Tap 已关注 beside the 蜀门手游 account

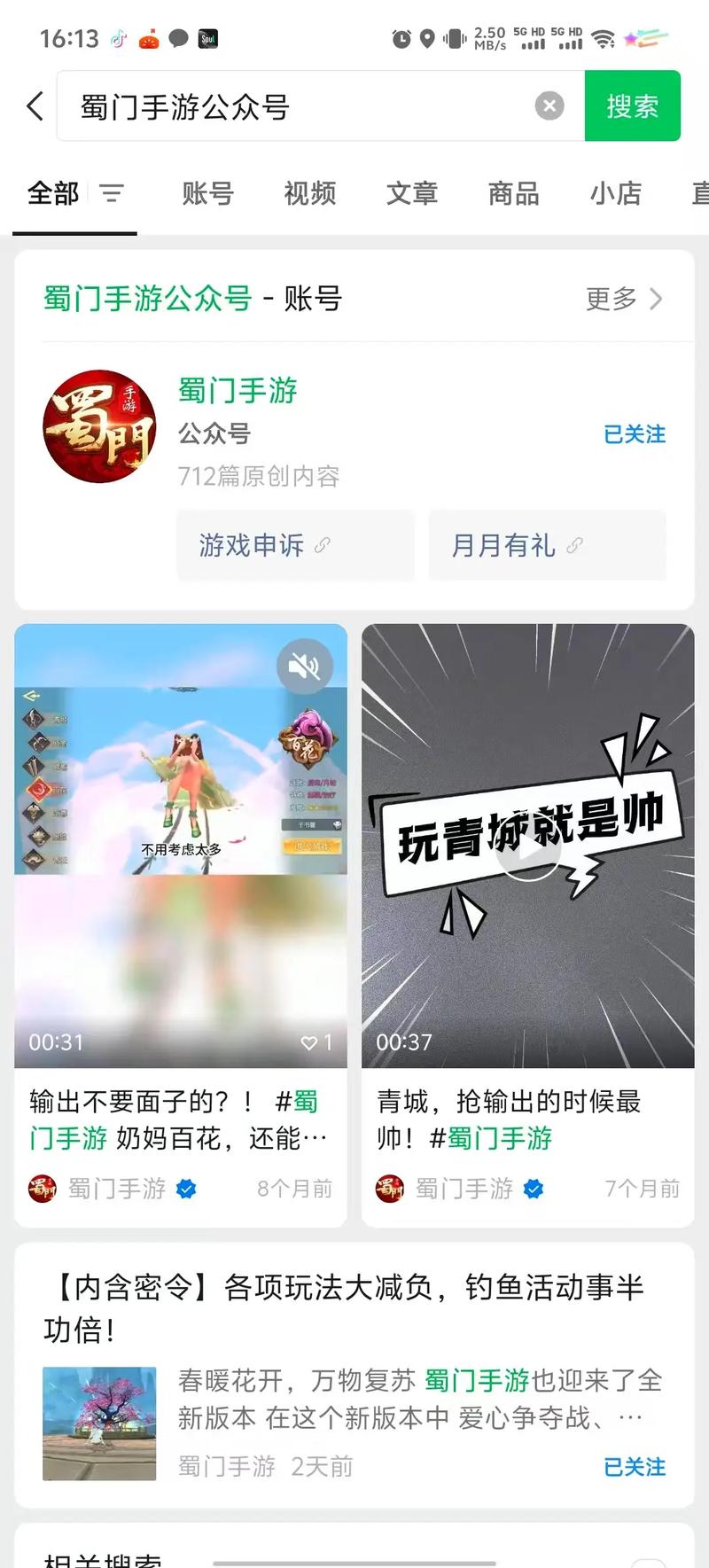click(634, 434)
